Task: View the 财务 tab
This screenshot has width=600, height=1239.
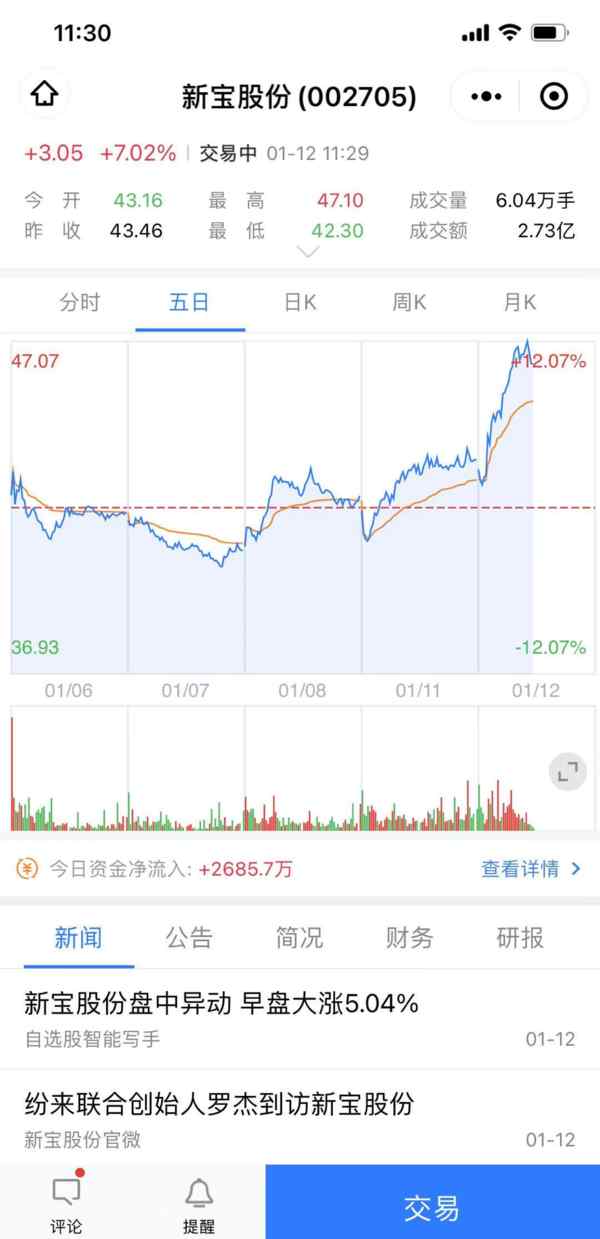Action: point(409,938)
